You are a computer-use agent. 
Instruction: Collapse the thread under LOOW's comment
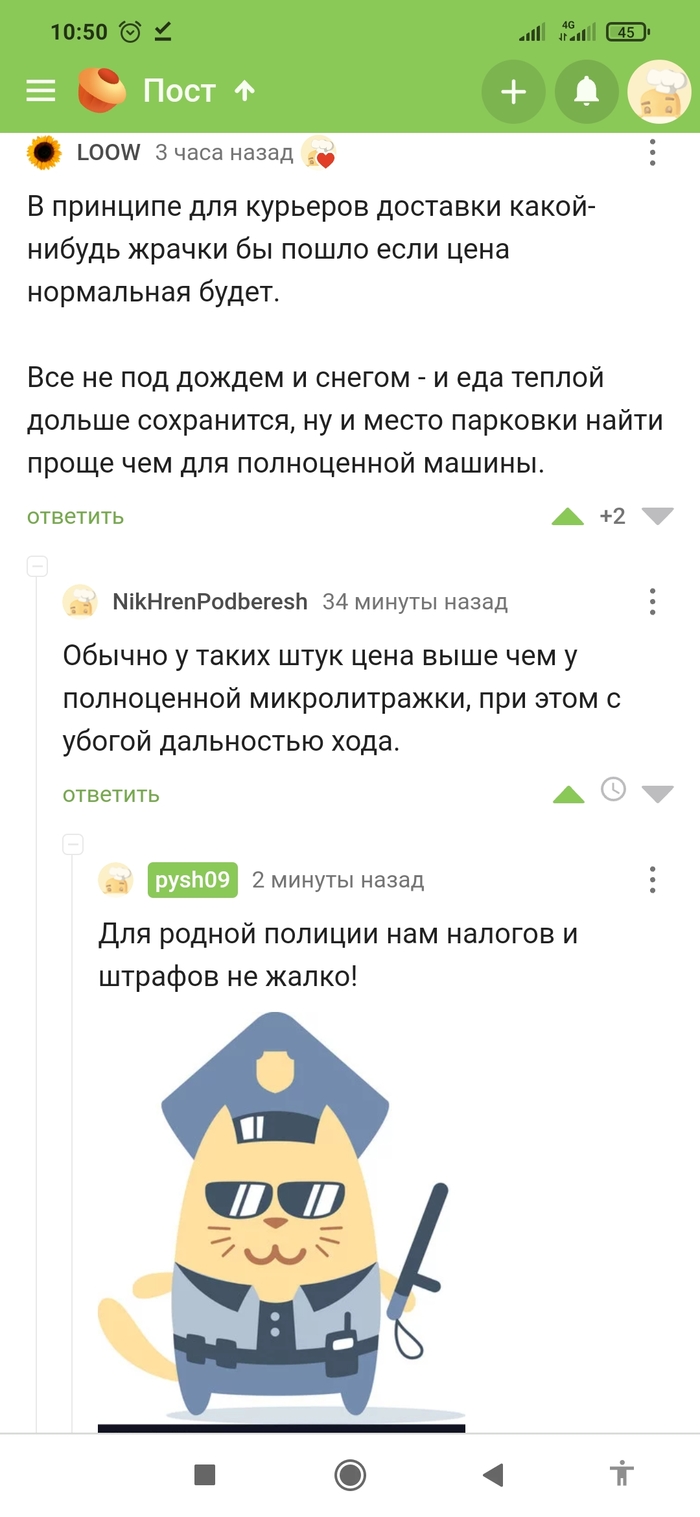click(37, 567)
